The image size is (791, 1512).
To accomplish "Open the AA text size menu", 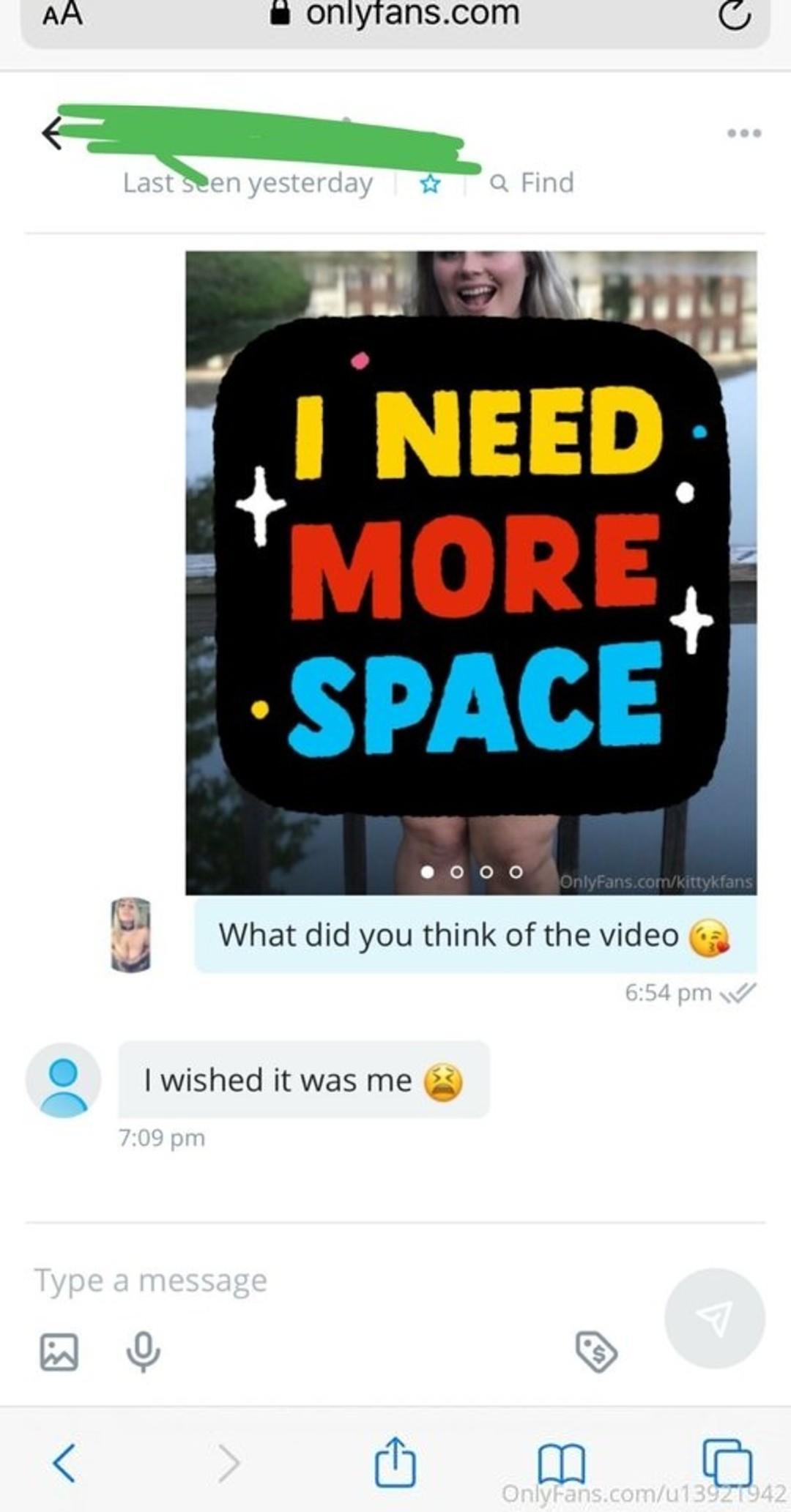I will tap(63, 15).
